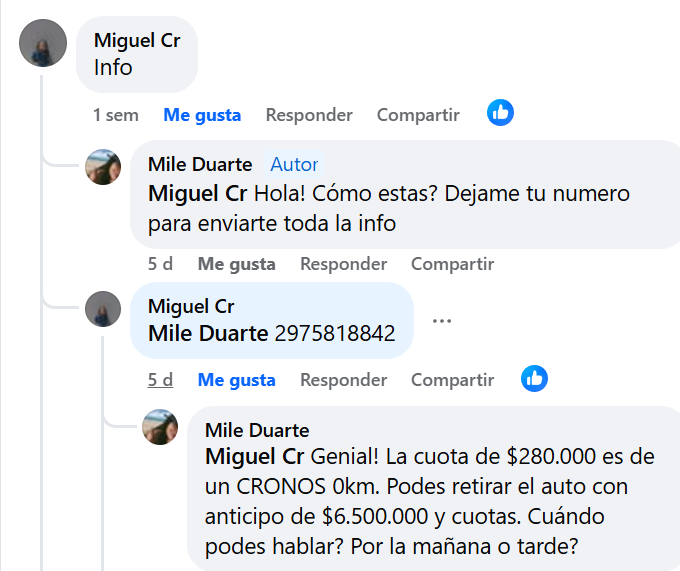
Task: Tap Compartir under the phone number comment
Action: point(452,380)
